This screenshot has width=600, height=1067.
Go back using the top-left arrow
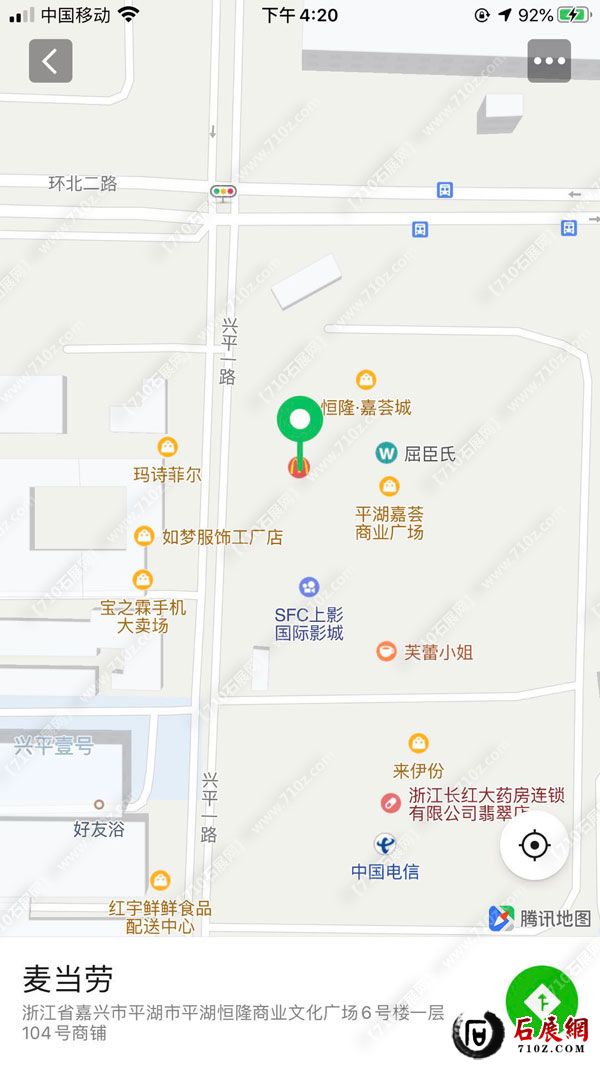pyautogui.click(x=50, y=61)
